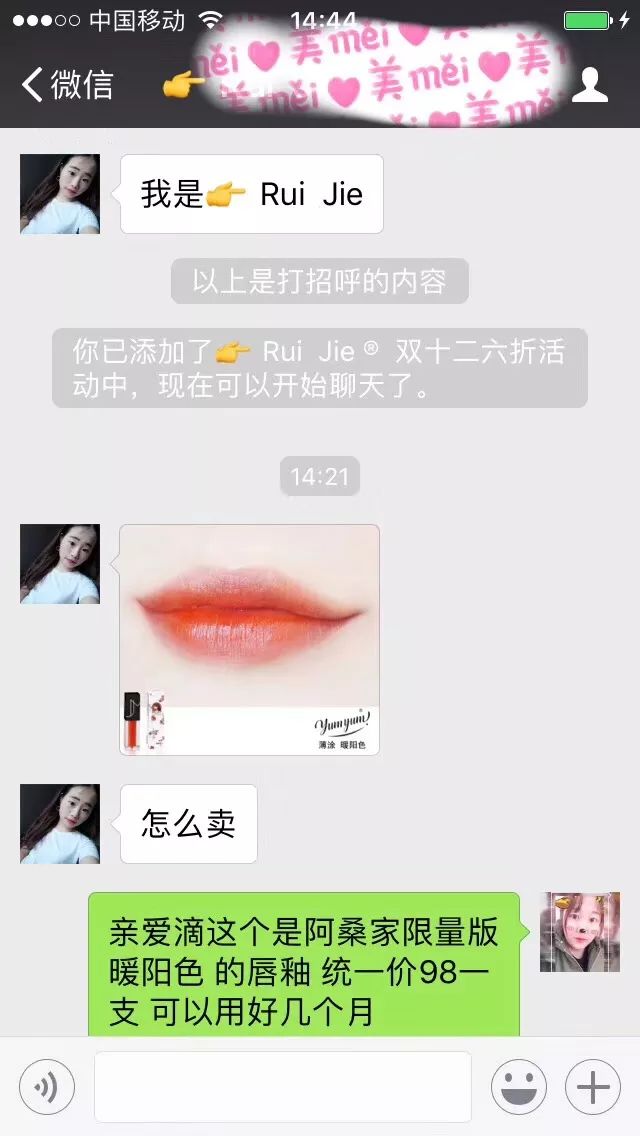
Task: Tap my own avatar beside the green message
Action: [x=579, y=932]
